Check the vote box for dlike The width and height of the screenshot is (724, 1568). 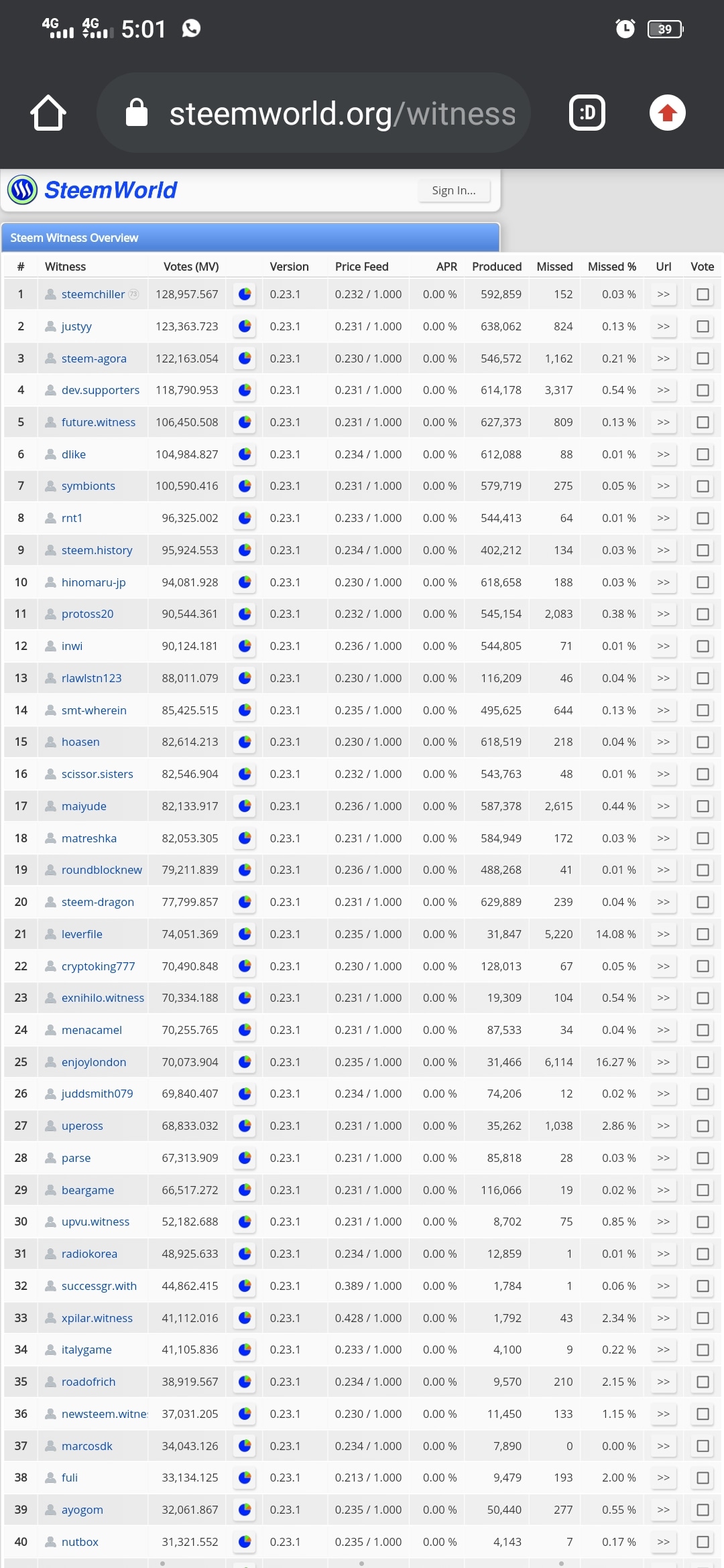703,454
